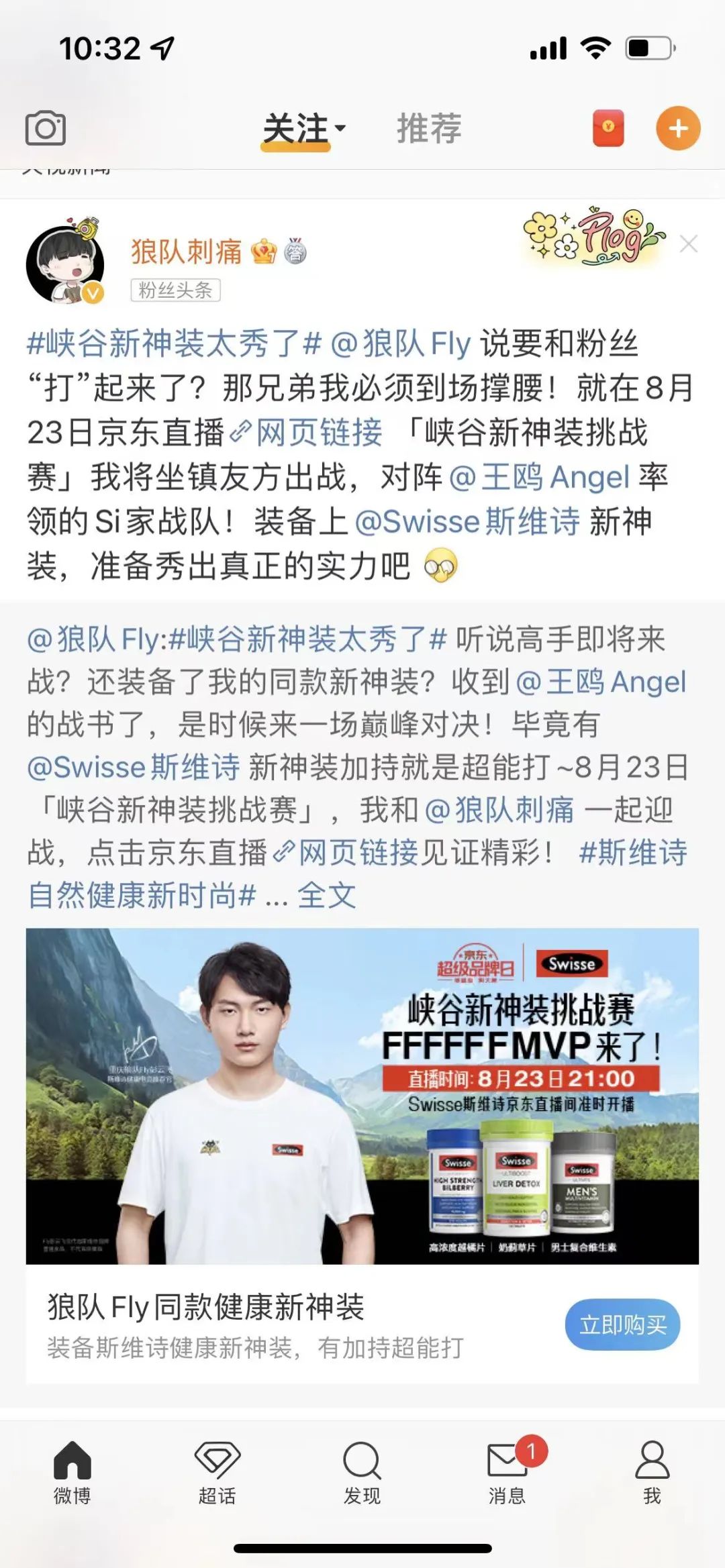Open the 粉丝头条 tag
This screenshot has width=725, height=1568.
(175, 290)
